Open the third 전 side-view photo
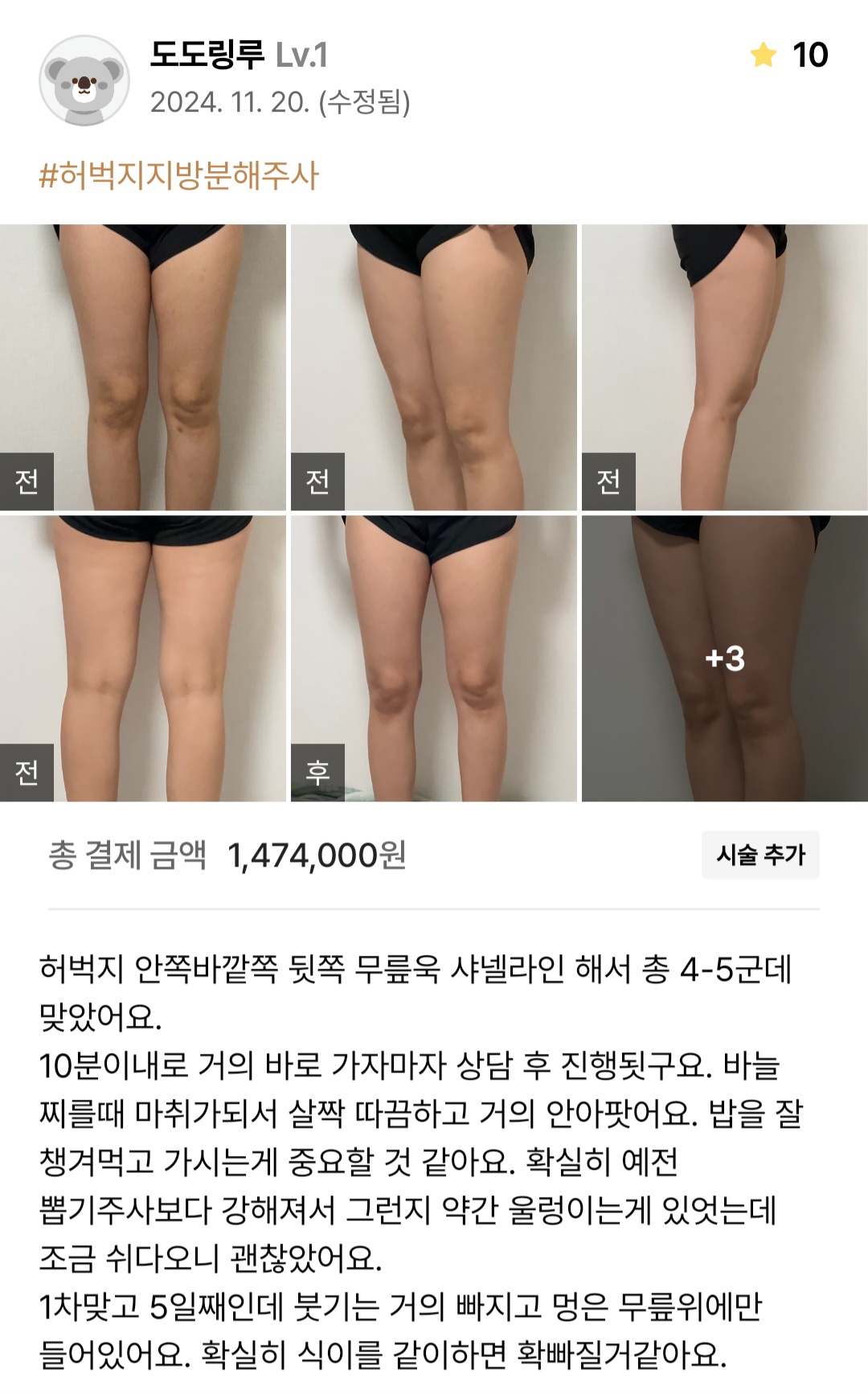Image resolution: width=868 pixels, height=1394 pixels. (x=724, y=367)
